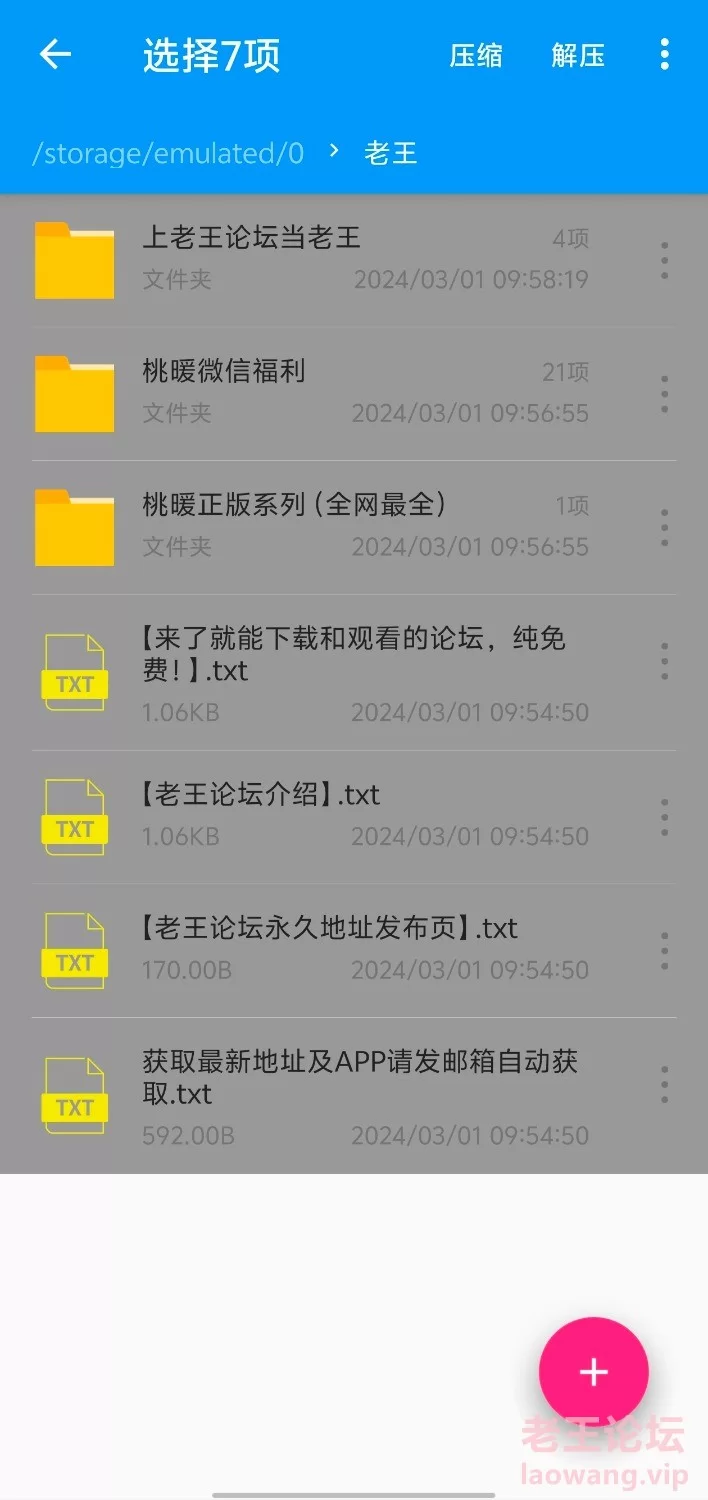
Task: Open more options for 桃暖微信福利 folder
Action: [664, 394]
